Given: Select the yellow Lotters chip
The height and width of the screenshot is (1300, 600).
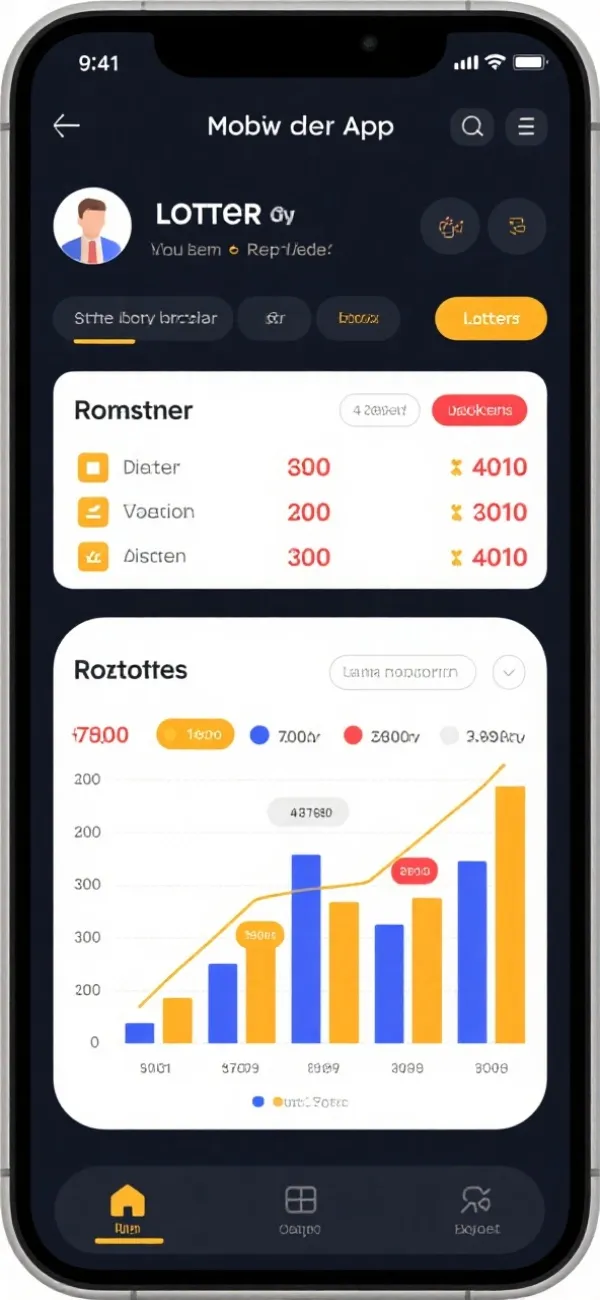Looking at the screenshot, I should click(491, 319).
